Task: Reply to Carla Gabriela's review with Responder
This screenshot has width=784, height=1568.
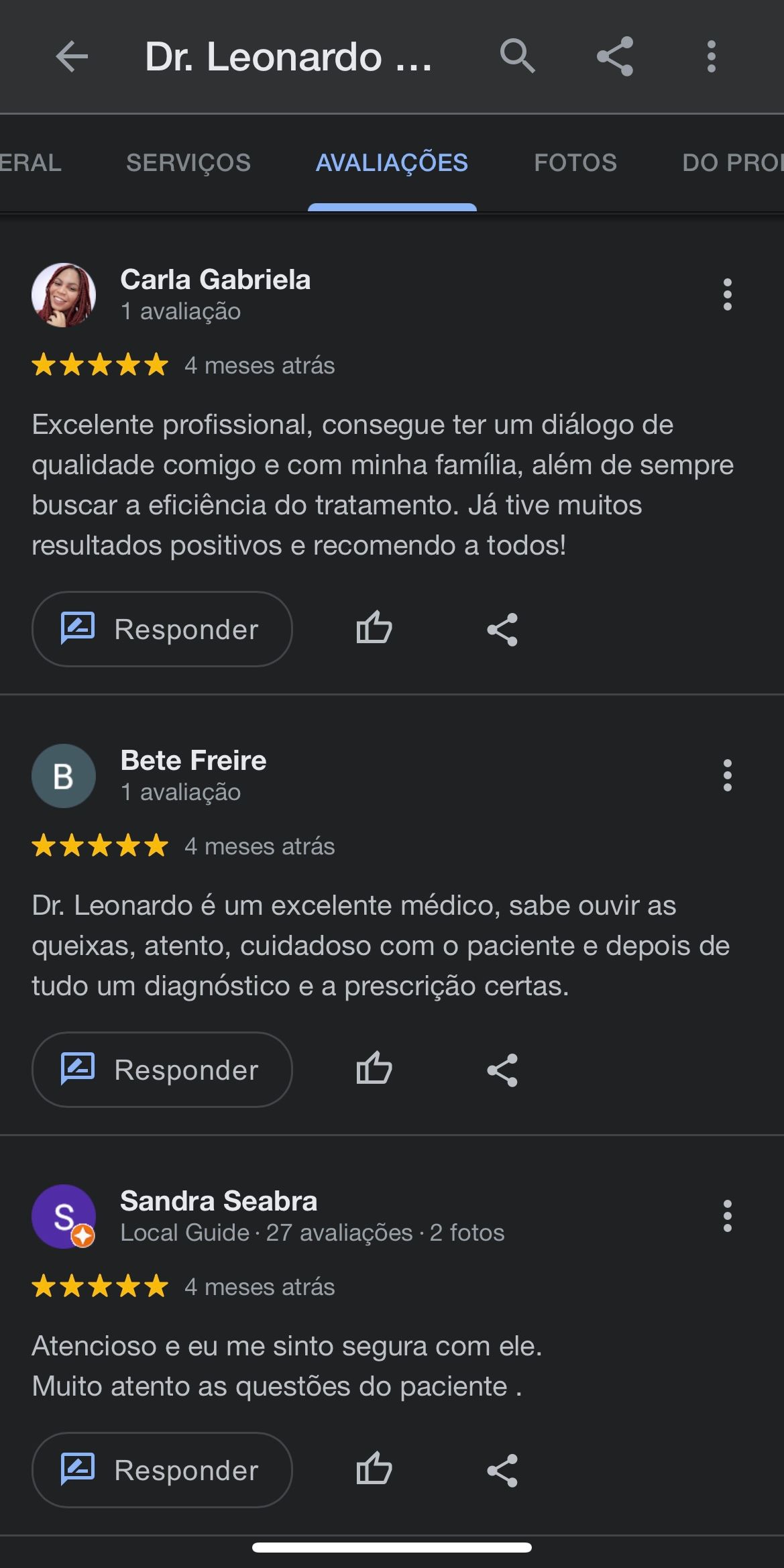Action: coord(162,628)
